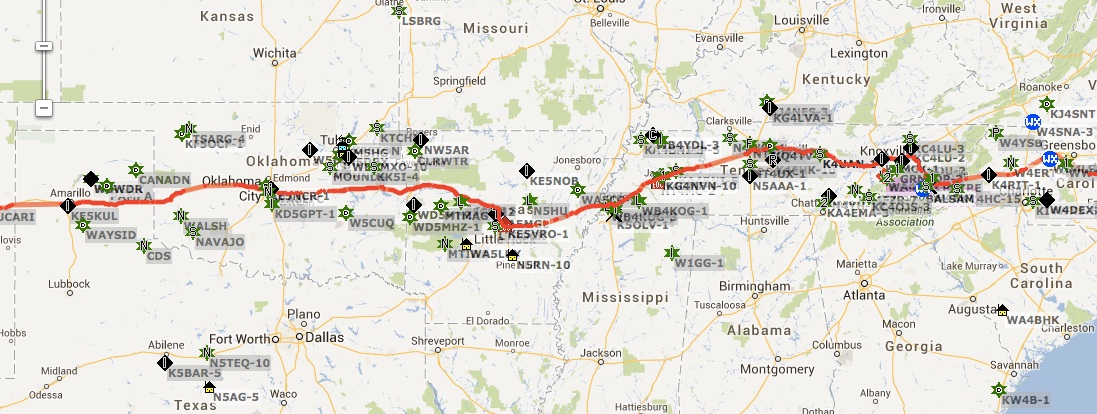The height and width of the screenshot is (414, 1097).
Task: Select the KW4B-1 station marker
Action: tap(997, 389)
